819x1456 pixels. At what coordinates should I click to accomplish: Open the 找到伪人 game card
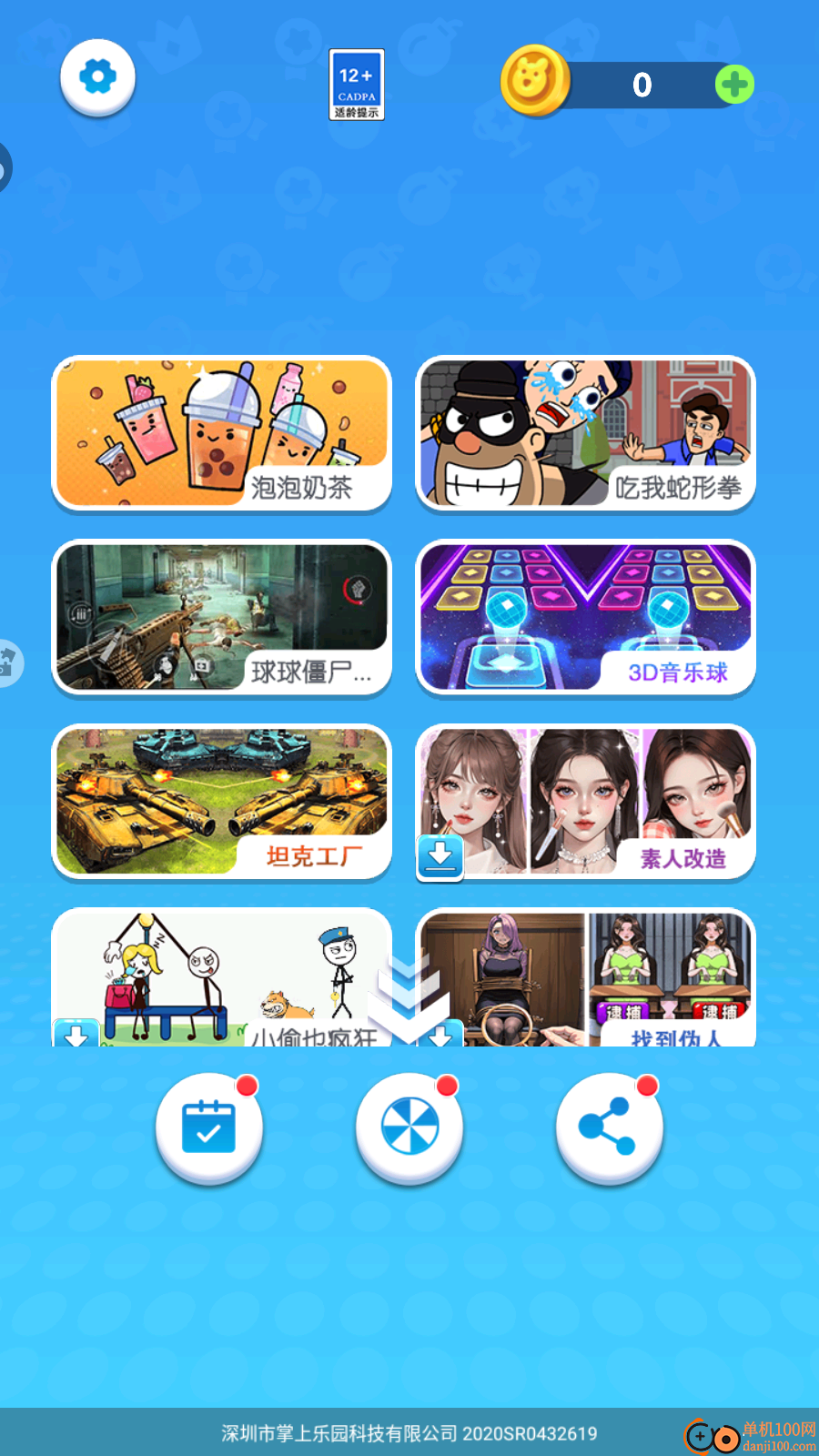coord(585,978)
